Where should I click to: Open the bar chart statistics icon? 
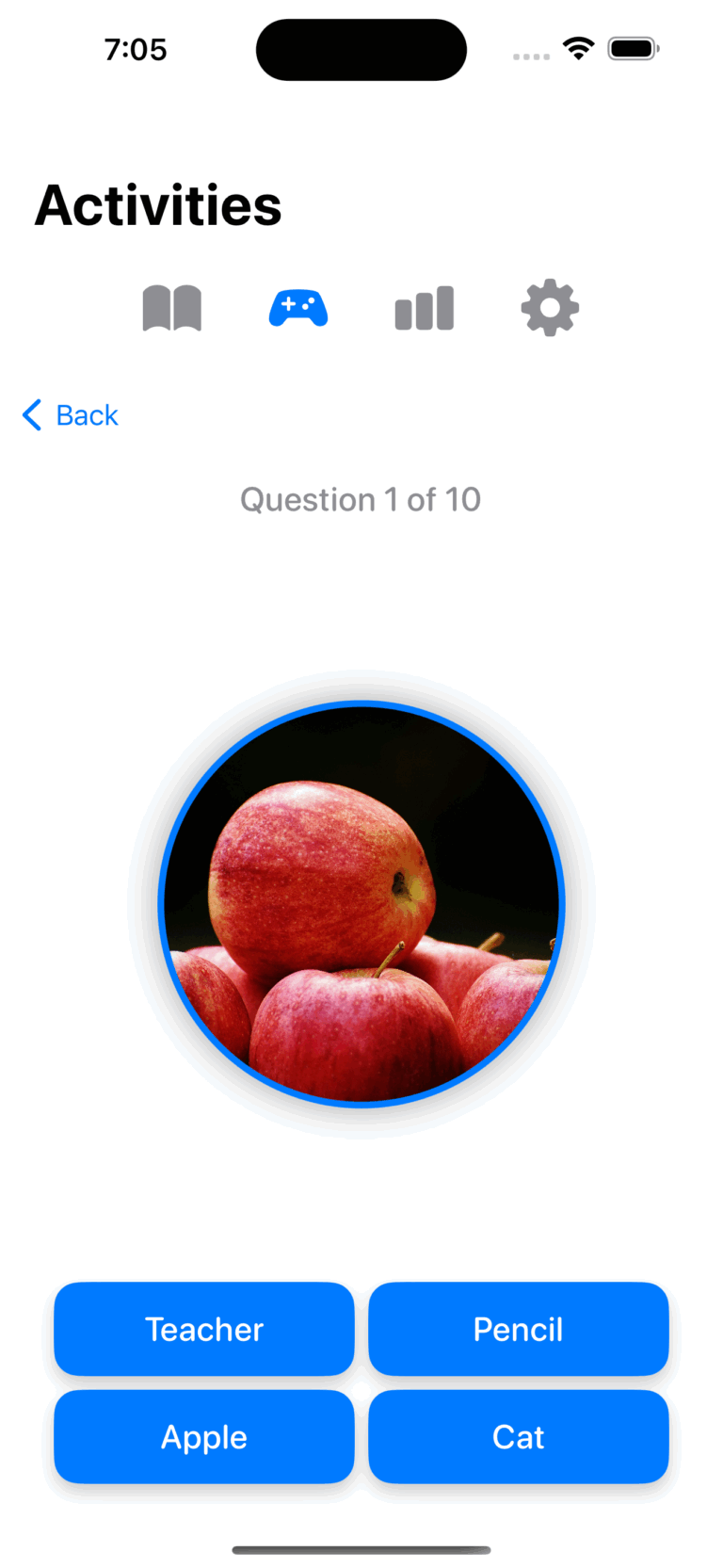tap(424, 307)
